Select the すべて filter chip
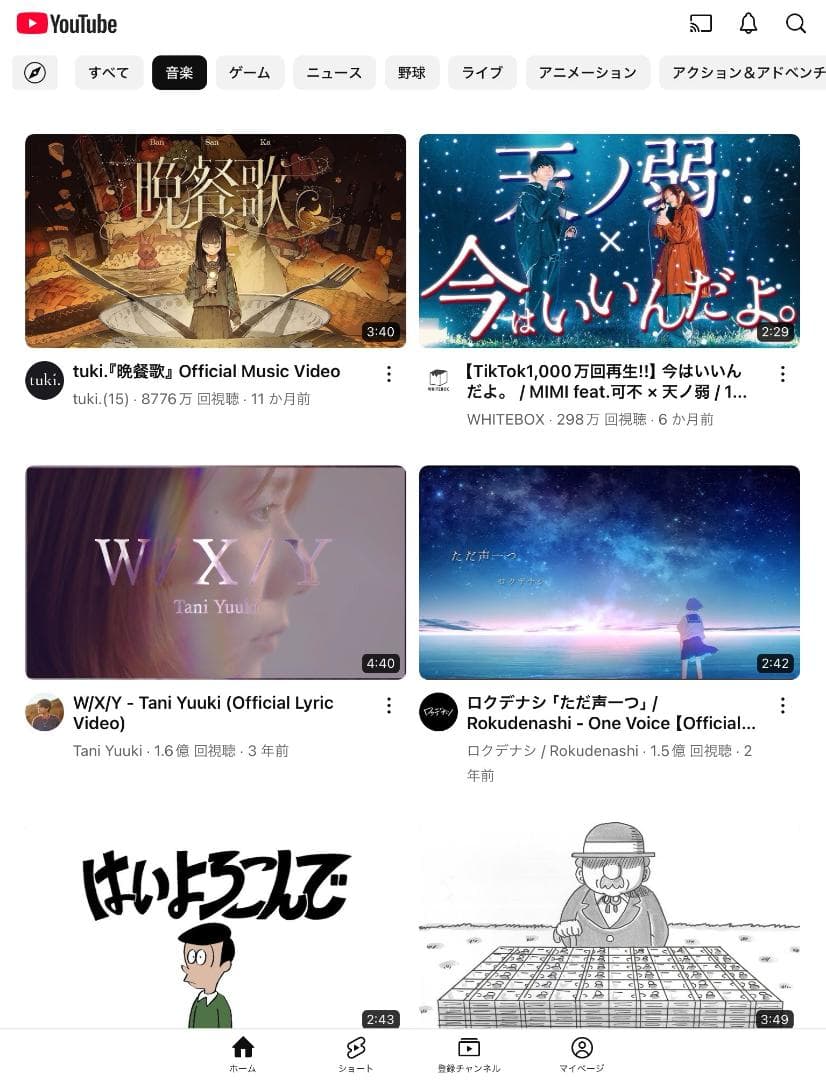Viewport: 826px width, 1080px height. 109,73
